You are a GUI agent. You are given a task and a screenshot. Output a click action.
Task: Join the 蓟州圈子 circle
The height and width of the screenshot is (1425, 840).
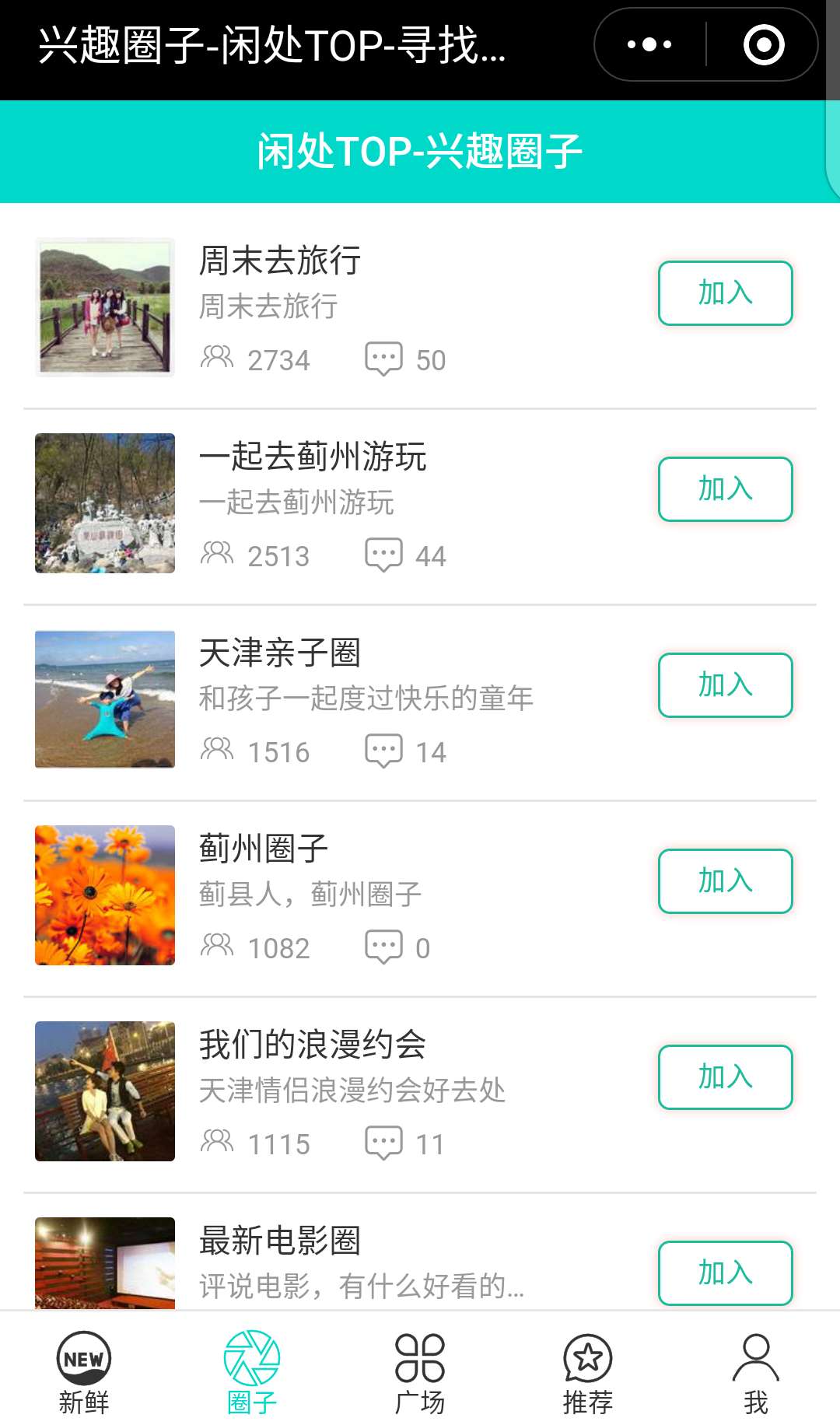pyautogui.click(x=725, y=881)
